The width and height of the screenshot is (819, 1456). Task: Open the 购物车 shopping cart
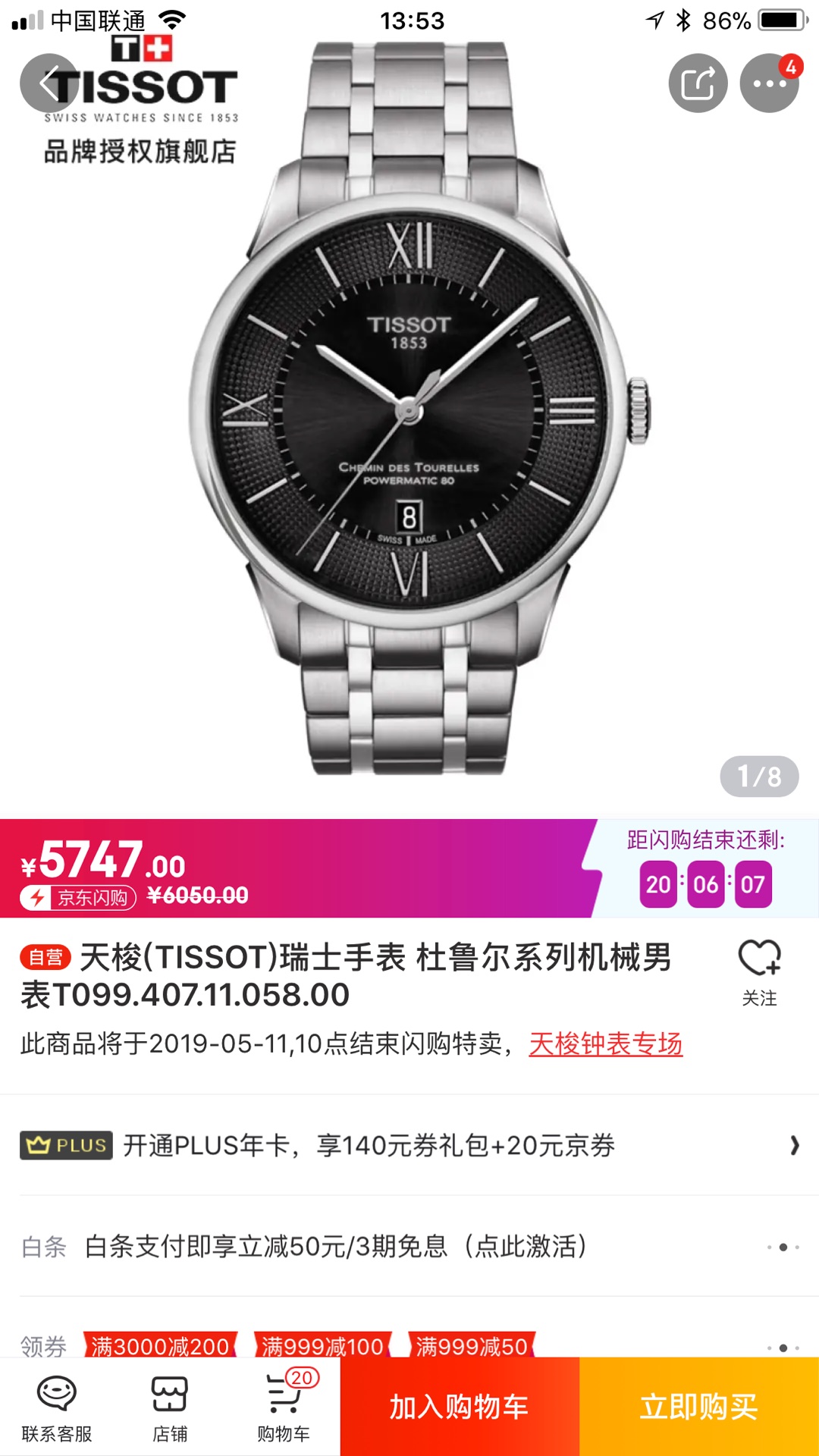point(284,1407)
